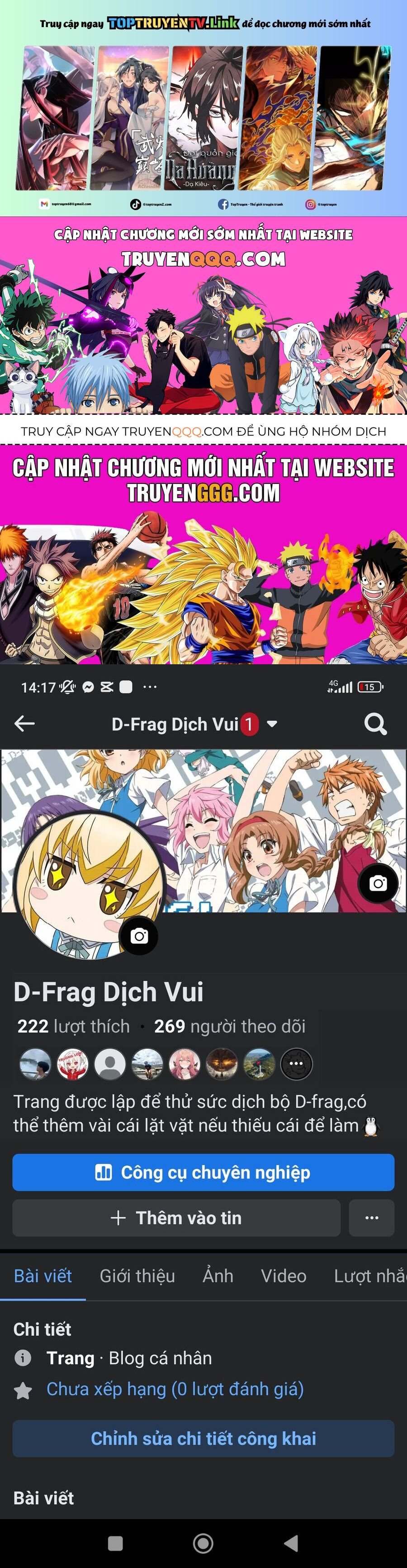Change the profile picture via camera icon
Viewport: 407px width, 1568px height.
[x=139, y=935]
